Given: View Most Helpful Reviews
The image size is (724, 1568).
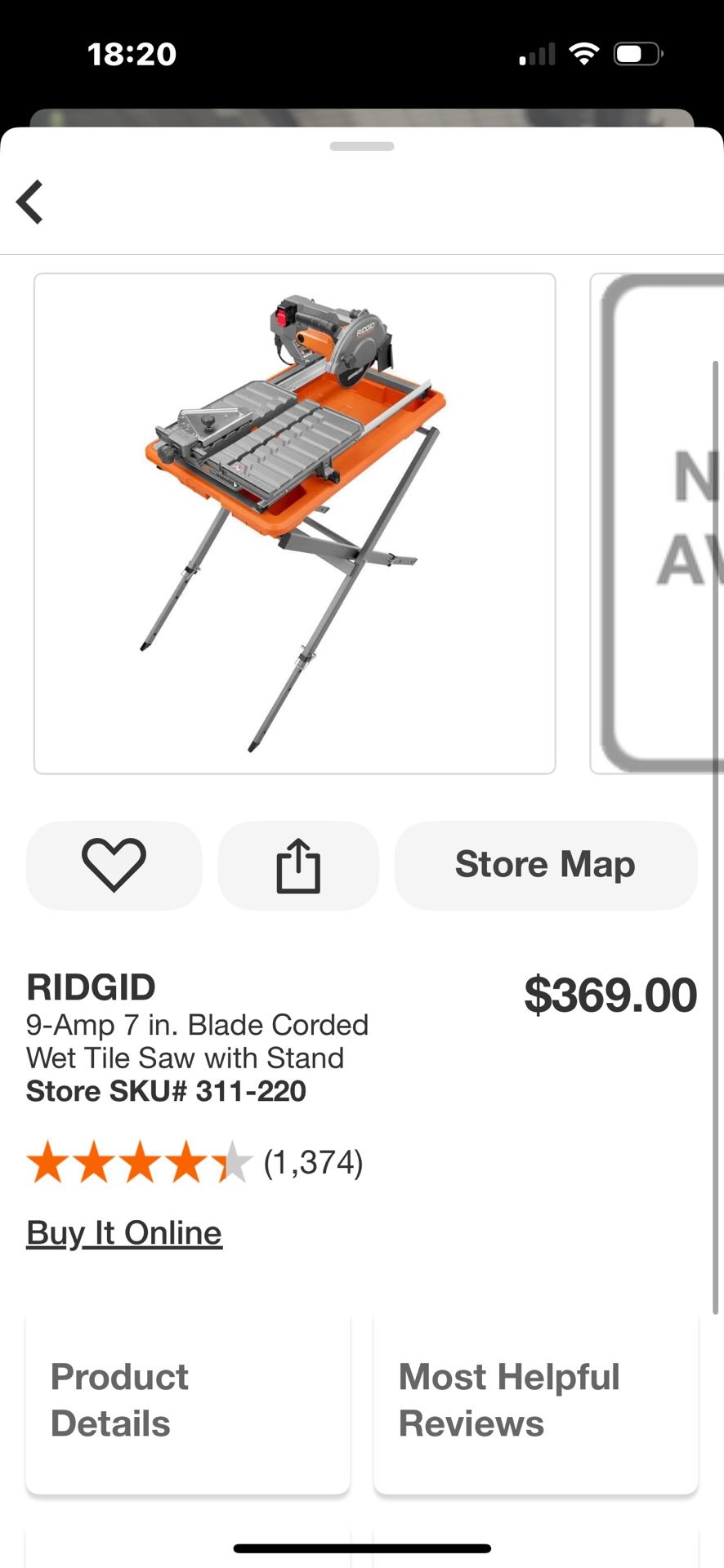Looking at the screenshot, I should [x=536, y=1401].
